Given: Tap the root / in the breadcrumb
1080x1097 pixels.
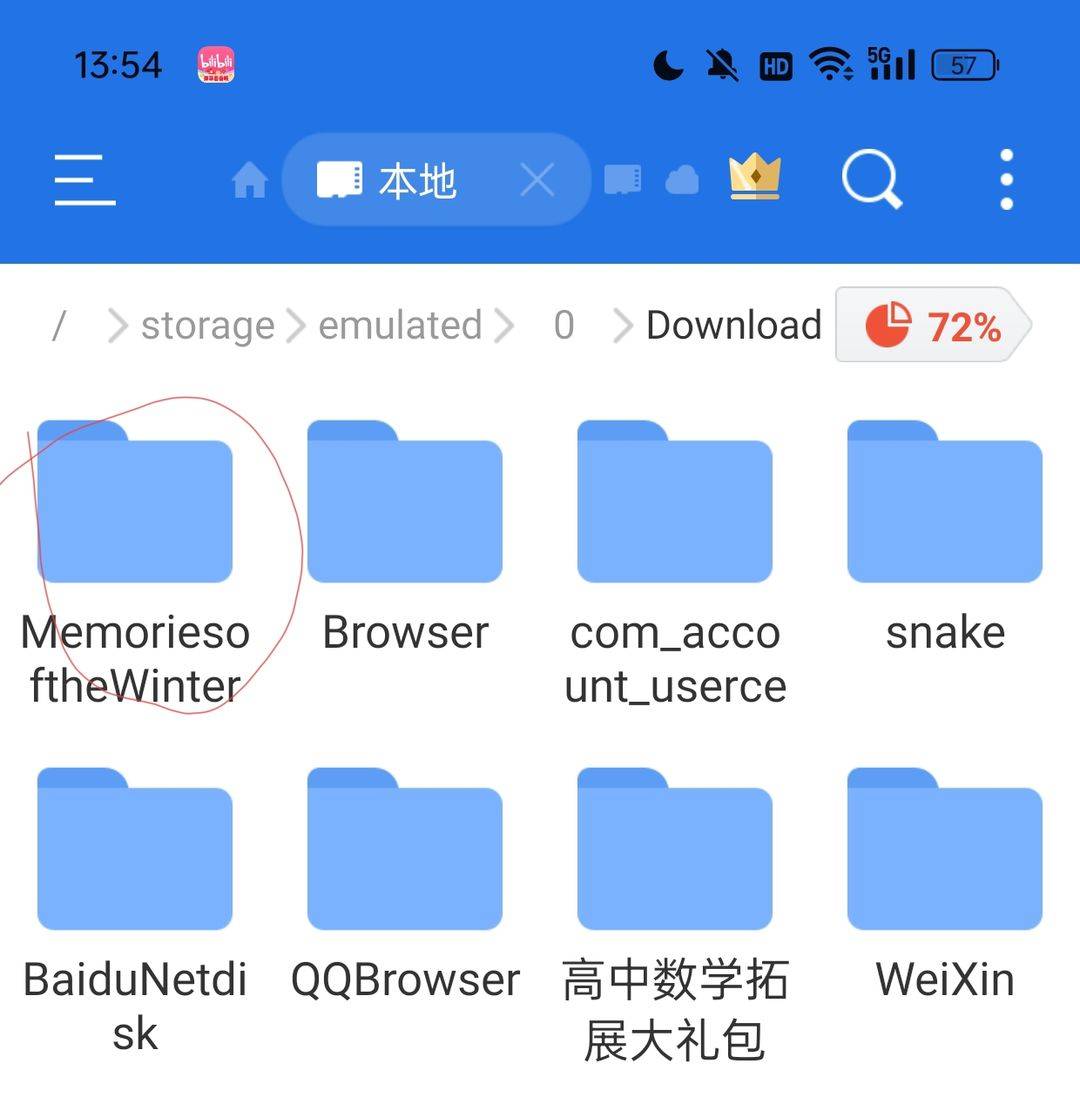Looking at the screenshot, I should pos(62,325).
